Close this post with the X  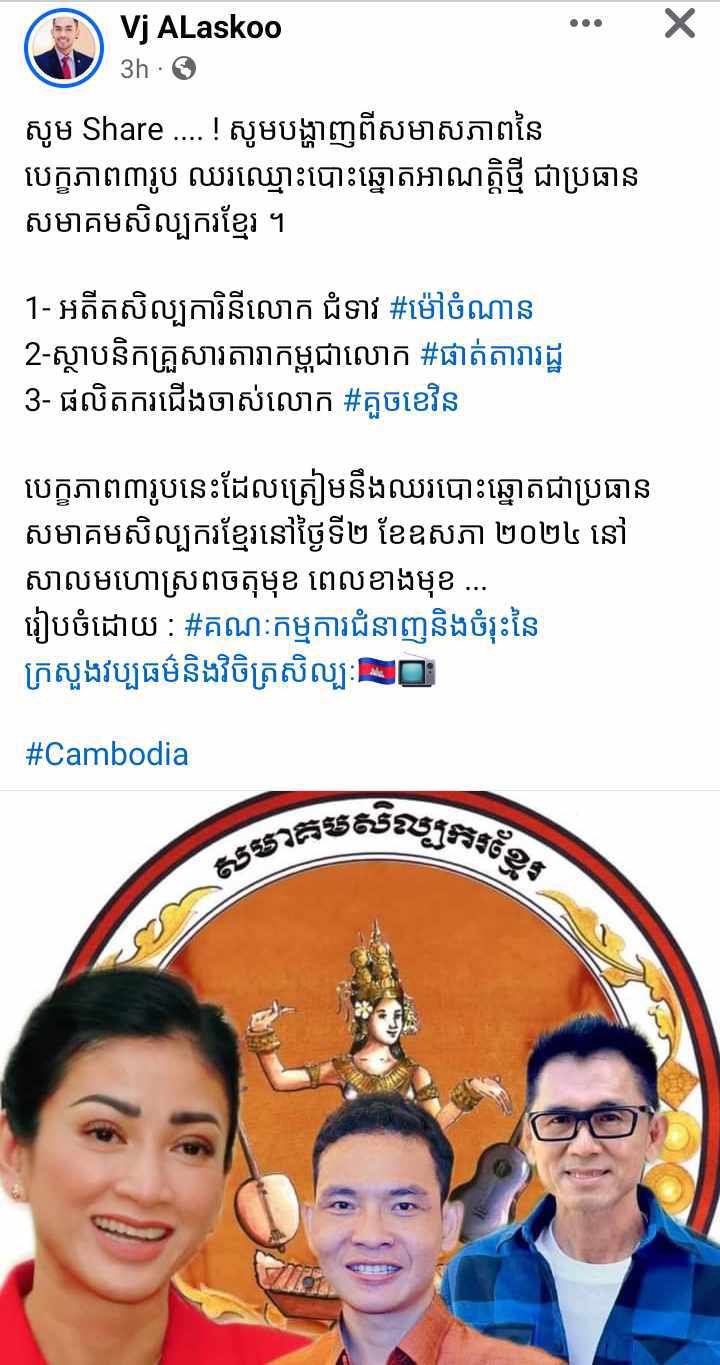[679, 23]
